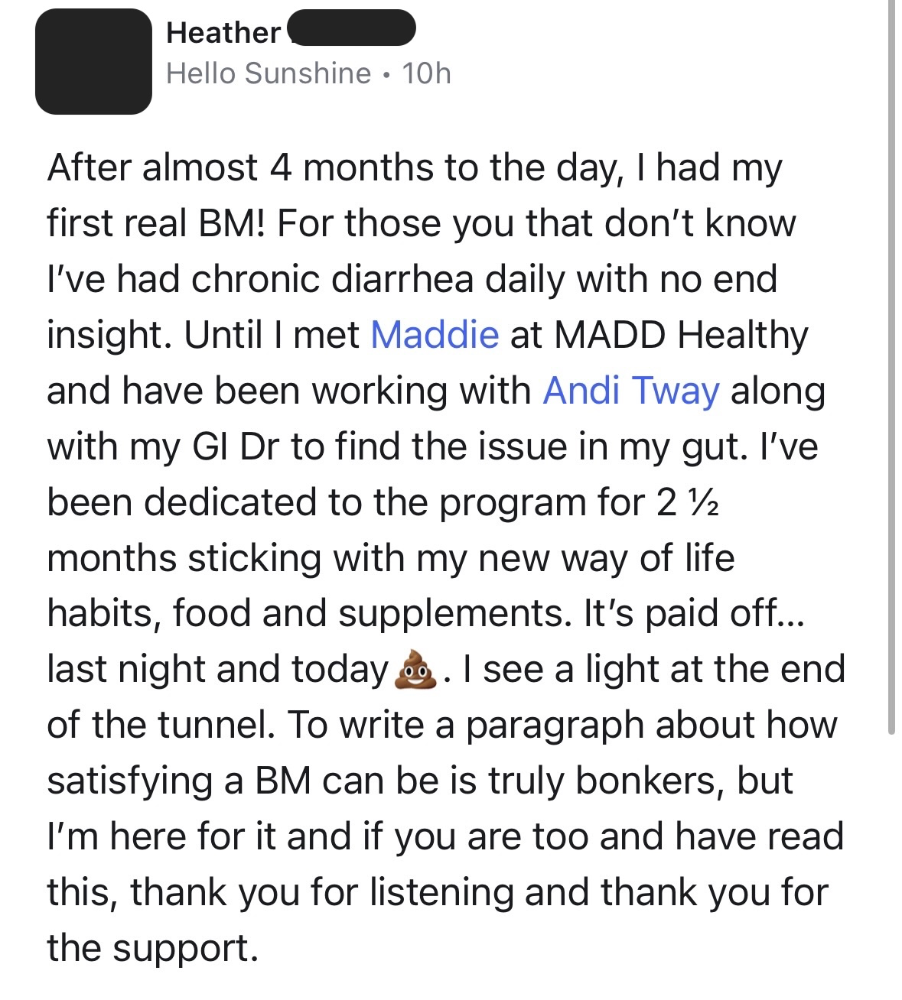
Task: Open Maddie's tagged profile link
Action: pos(434,334)
